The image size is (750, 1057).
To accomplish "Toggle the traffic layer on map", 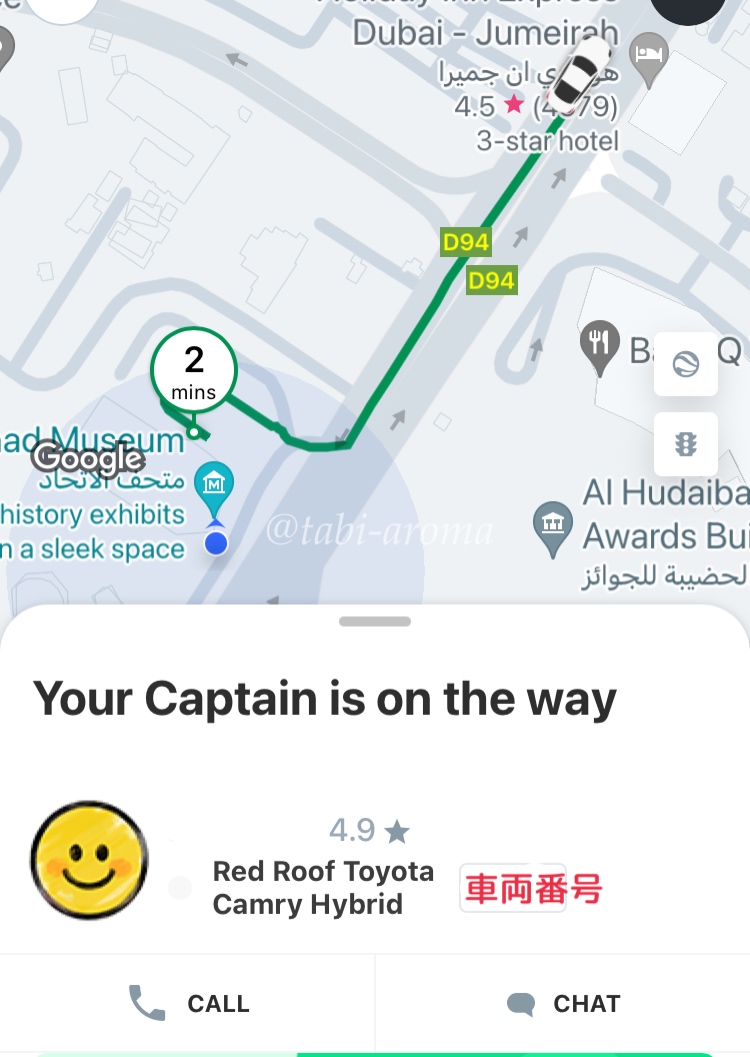I will [685, 444].
